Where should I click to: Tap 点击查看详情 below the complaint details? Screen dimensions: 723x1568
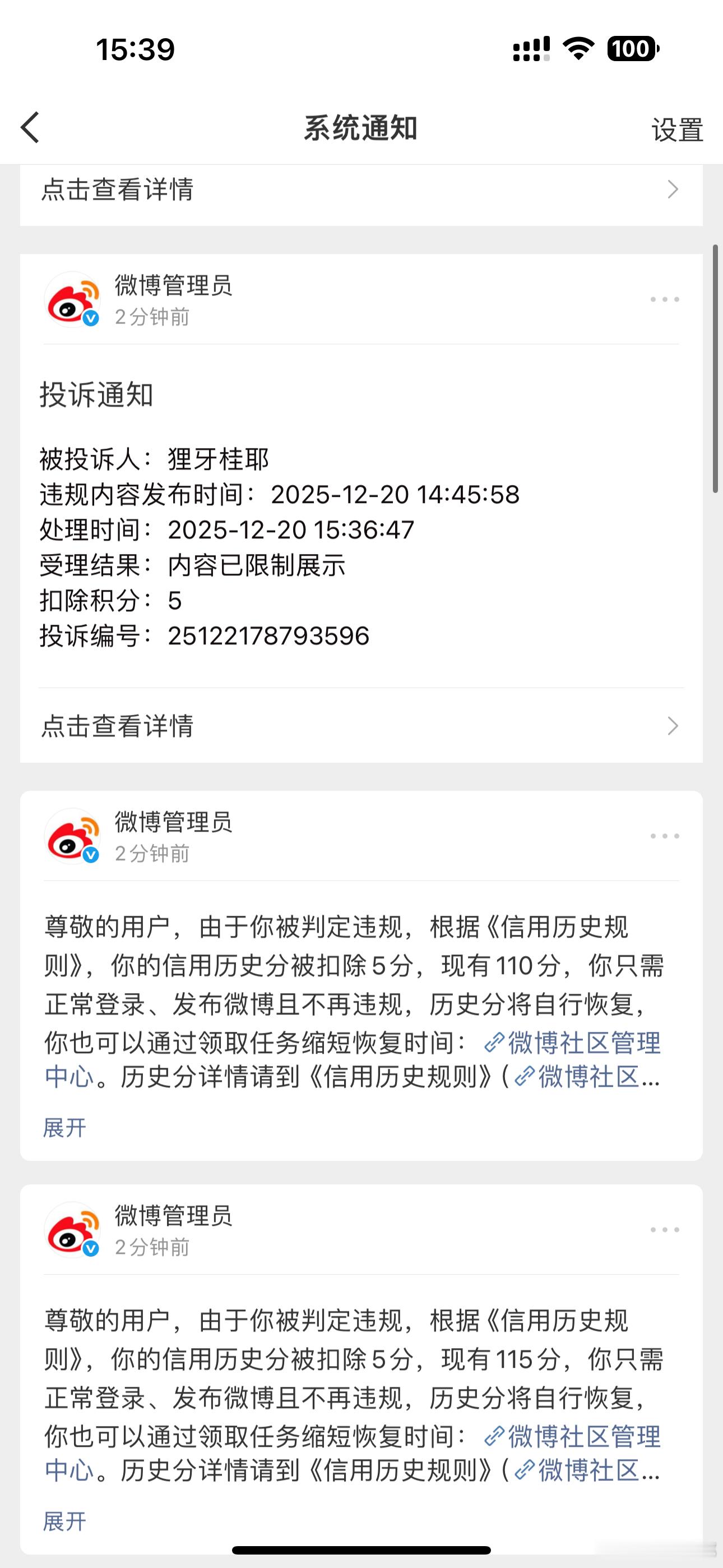pyautogui.click(x=118, y=726)
